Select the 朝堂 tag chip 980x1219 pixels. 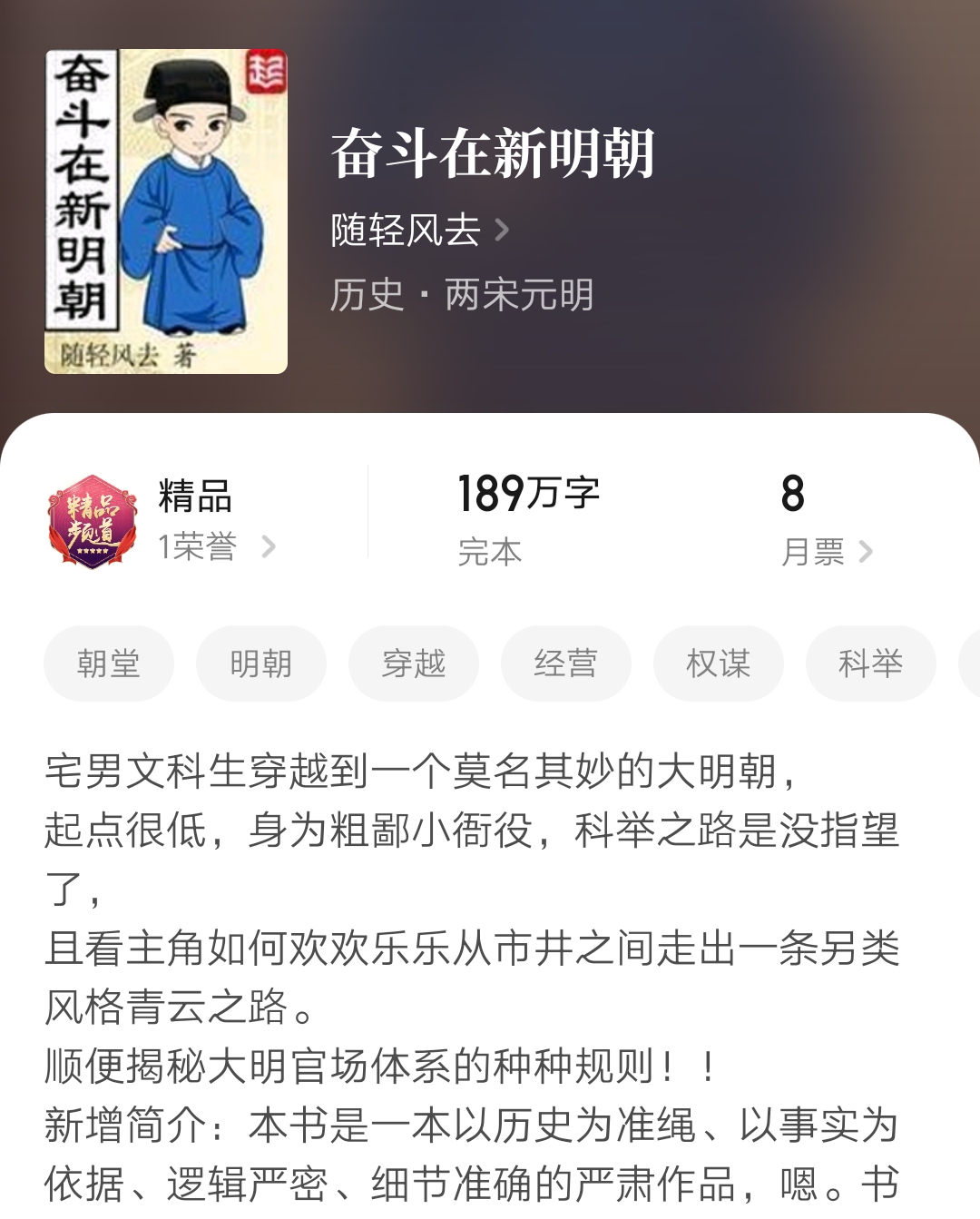[x=108, y=664]
